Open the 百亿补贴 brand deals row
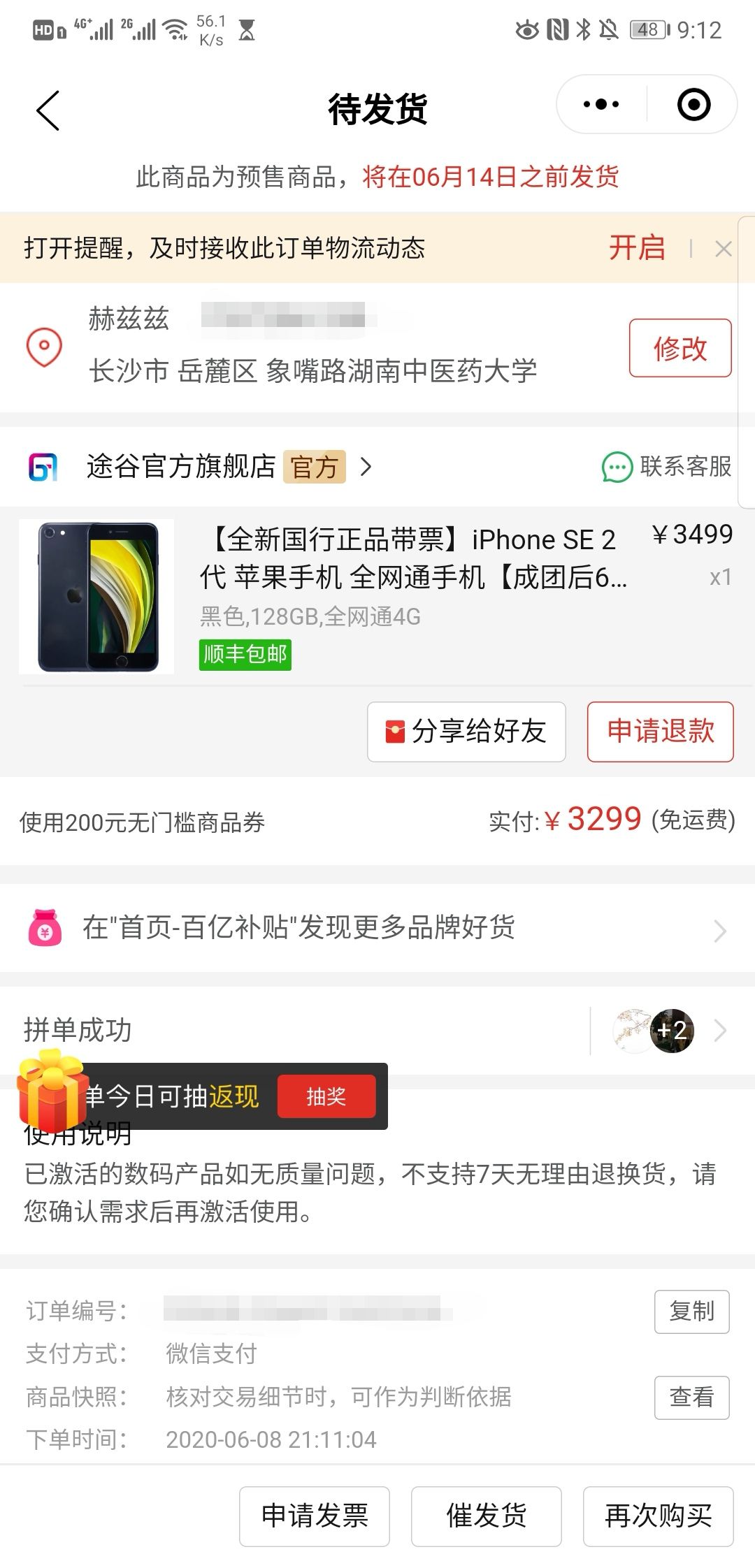 point(377,928)
